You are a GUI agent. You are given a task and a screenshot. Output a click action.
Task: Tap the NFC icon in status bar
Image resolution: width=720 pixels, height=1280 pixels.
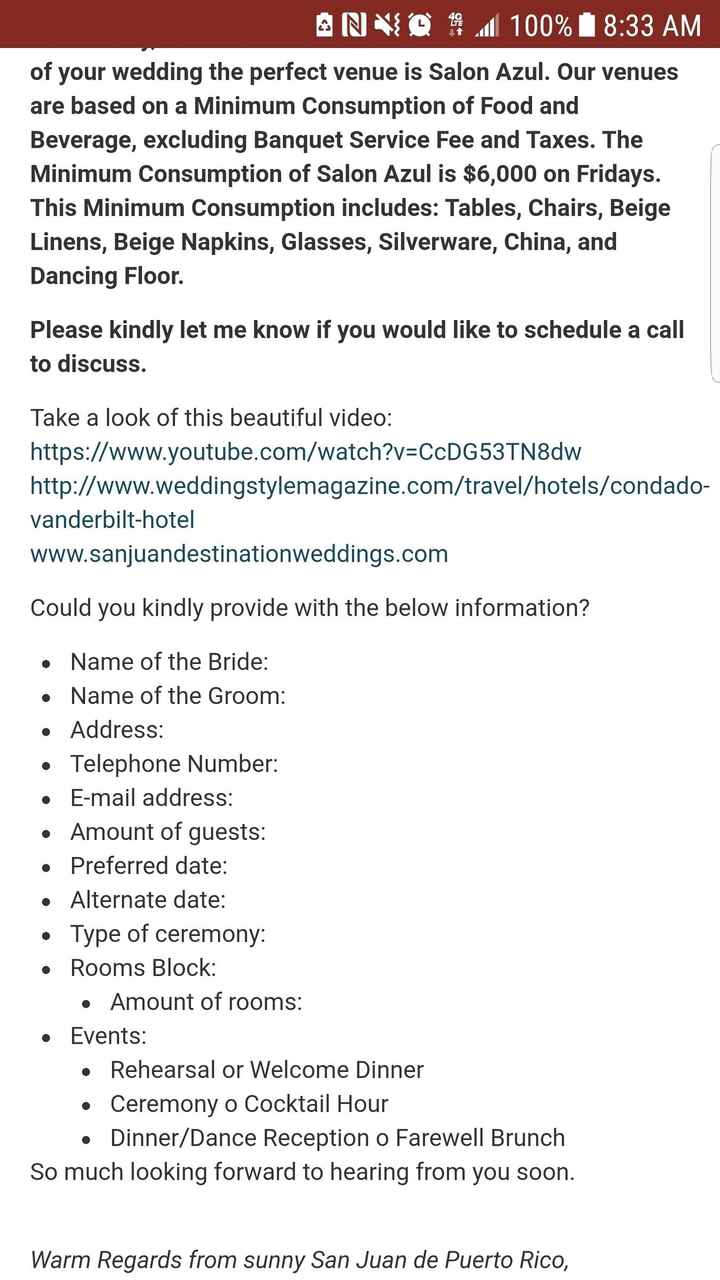tap(355, 23)
